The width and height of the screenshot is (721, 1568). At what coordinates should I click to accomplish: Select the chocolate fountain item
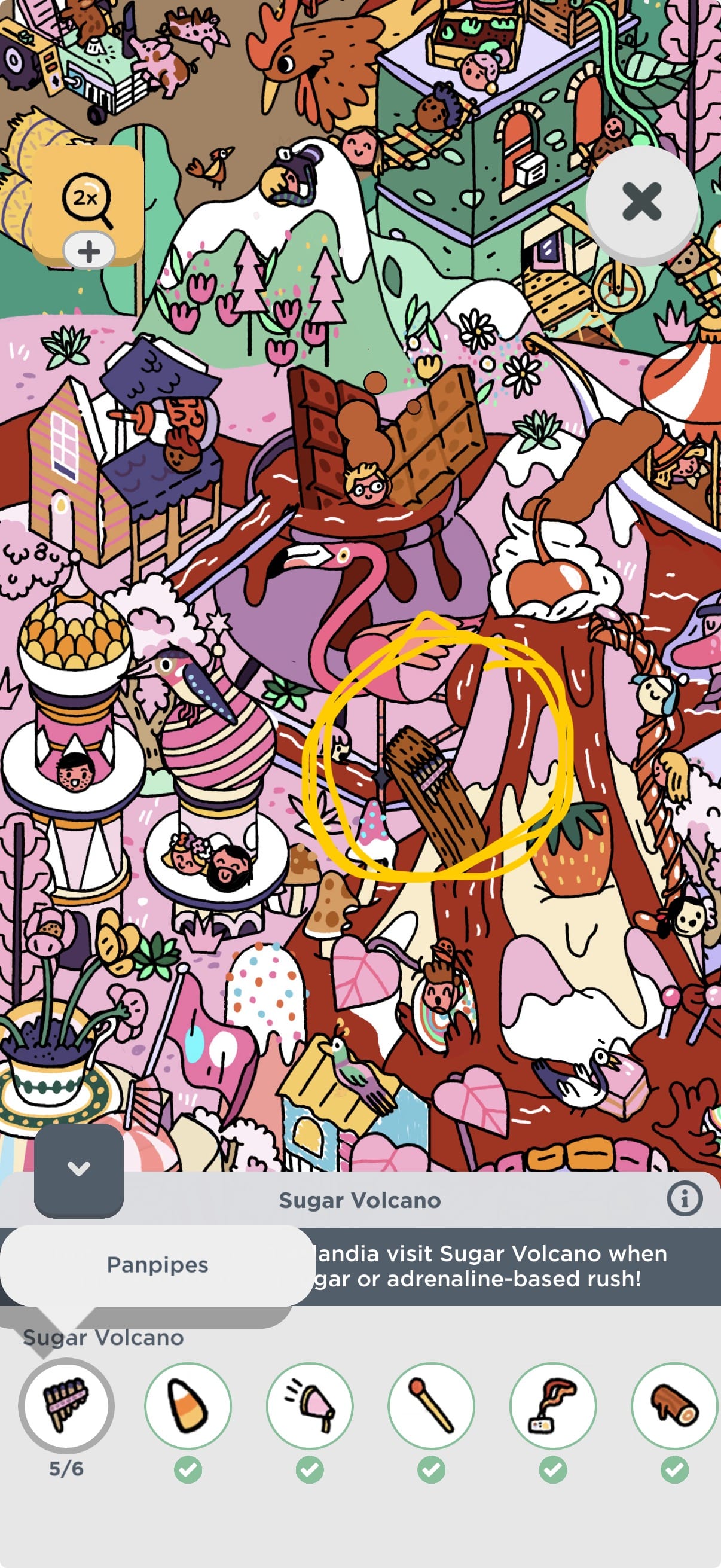click(553, 1405)
